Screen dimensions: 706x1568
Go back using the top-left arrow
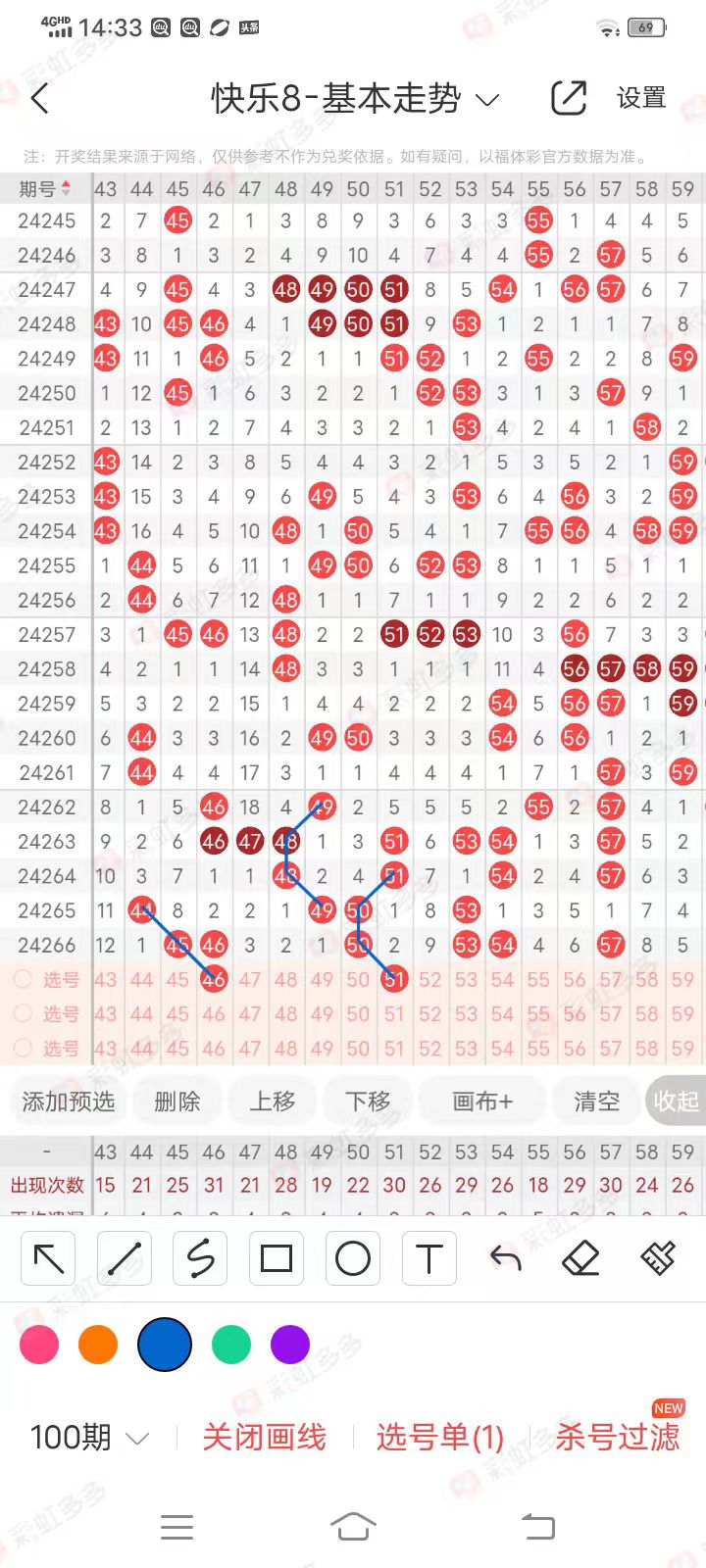(40, 99)
